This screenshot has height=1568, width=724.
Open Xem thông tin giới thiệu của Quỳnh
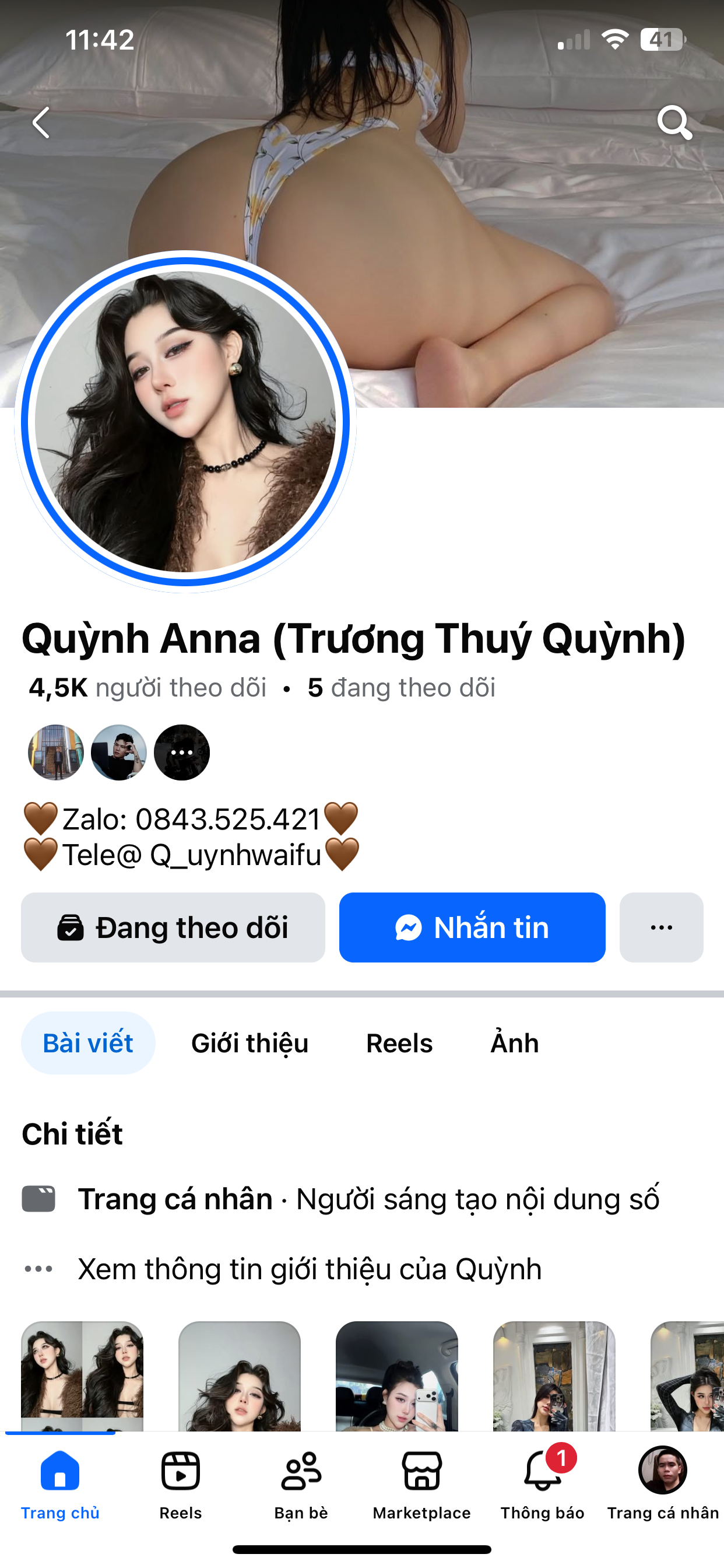(x=309, y=1269)
